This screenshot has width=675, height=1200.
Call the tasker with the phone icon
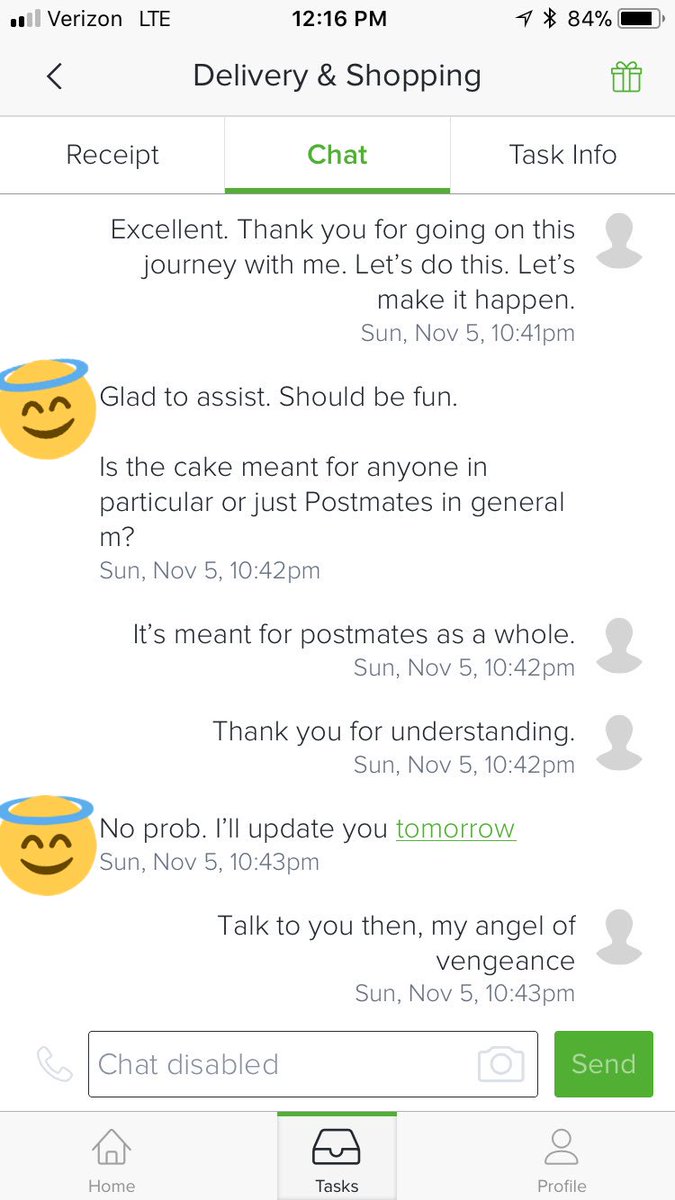pos(55,1064)
